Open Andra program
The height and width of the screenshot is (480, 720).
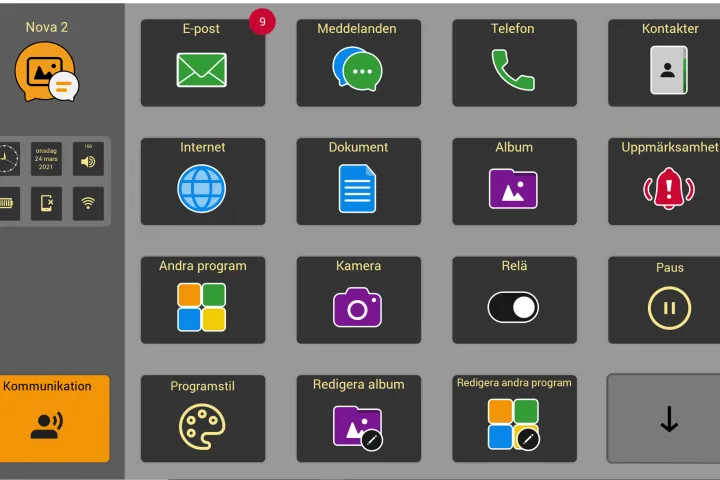coord(203,300)
